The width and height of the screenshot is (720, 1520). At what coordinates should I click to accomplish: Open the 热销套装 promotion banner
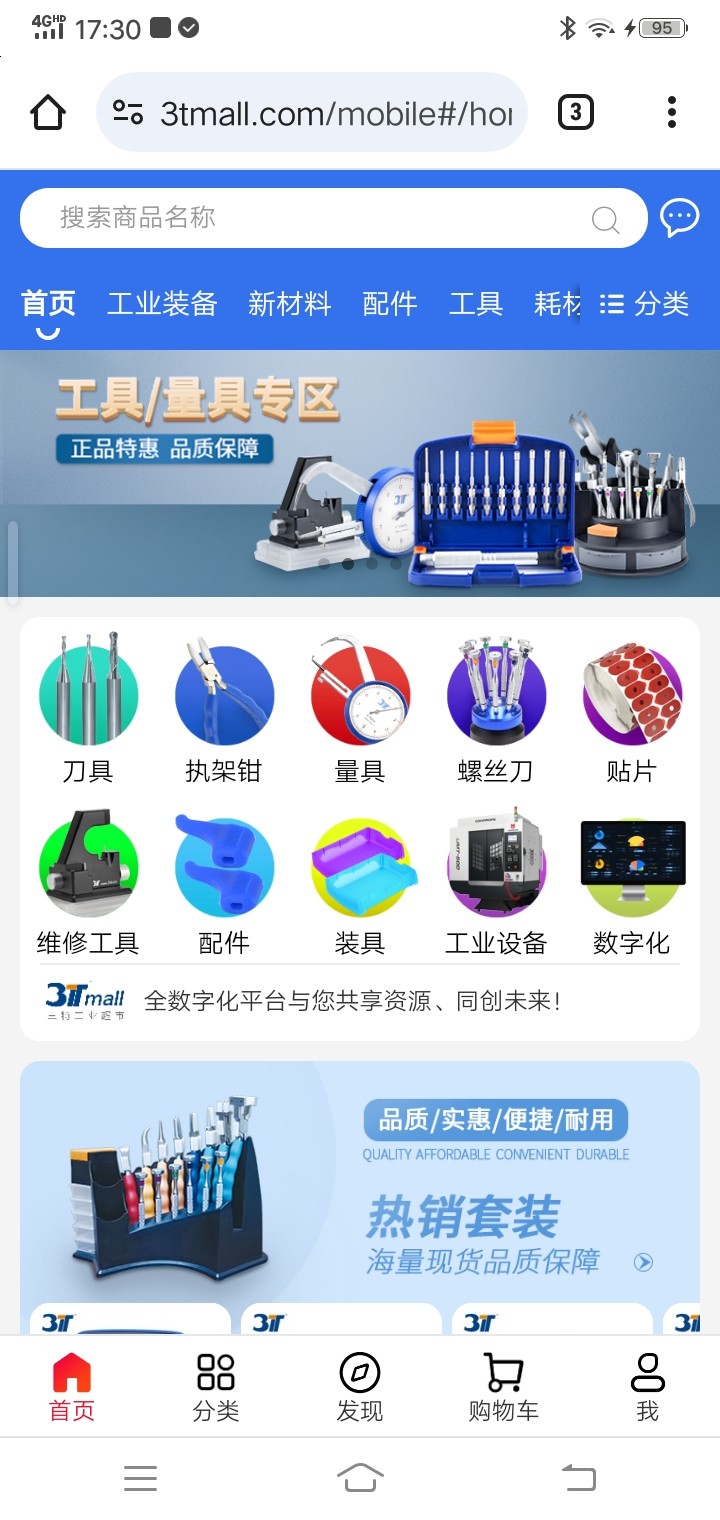[x=360, y=1180]
